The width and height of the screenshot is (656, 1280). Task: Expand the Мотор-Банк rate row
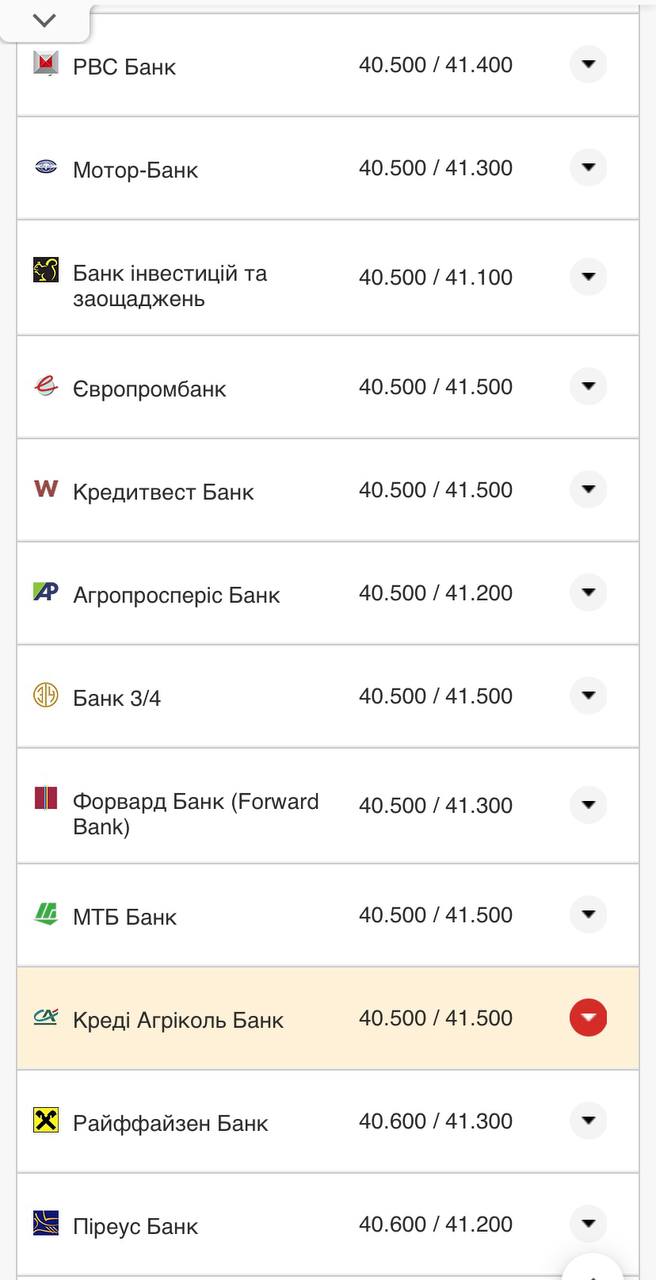coord(588,167)
